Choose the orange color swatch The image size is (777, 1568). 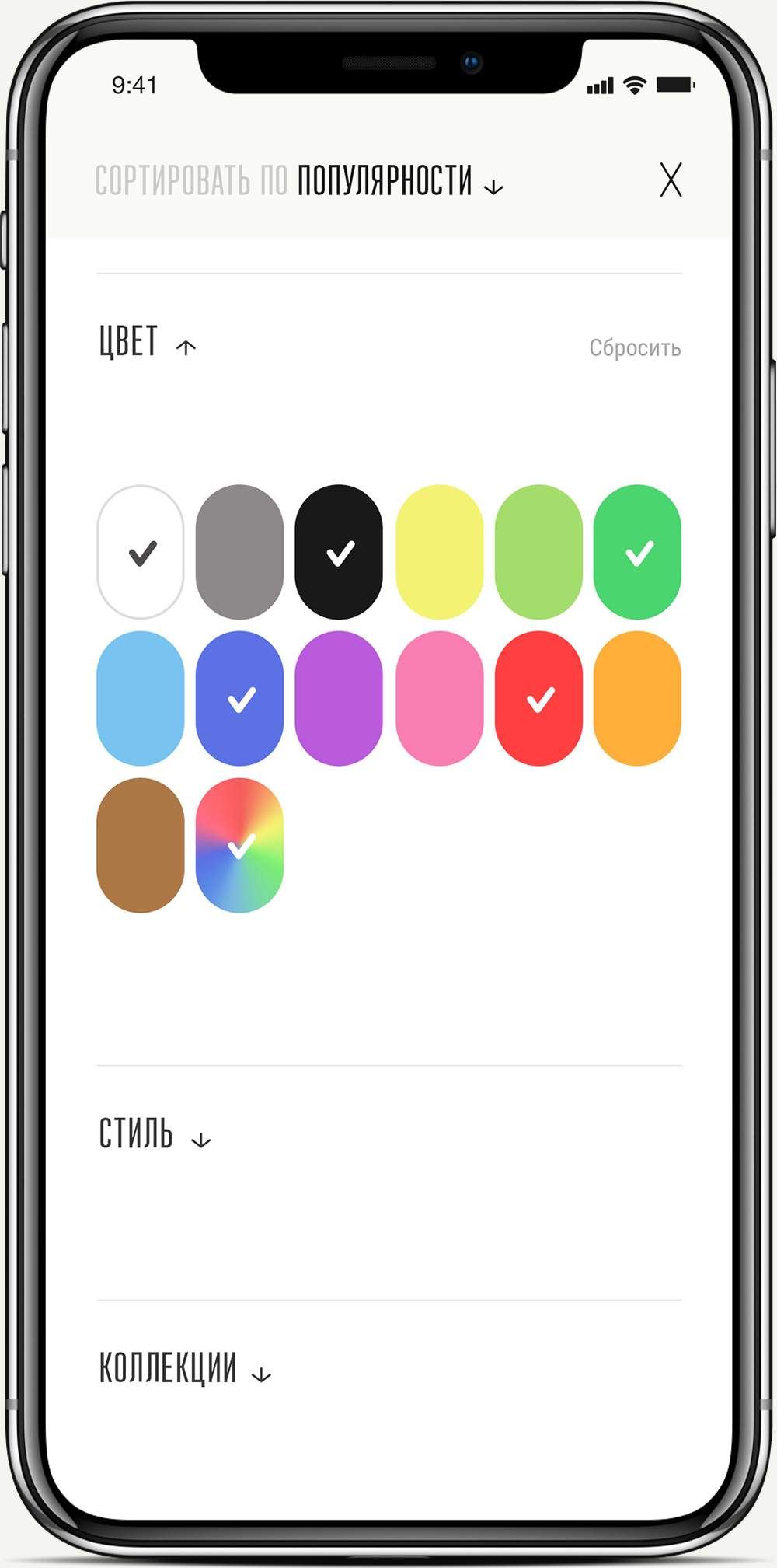[637, 698]
